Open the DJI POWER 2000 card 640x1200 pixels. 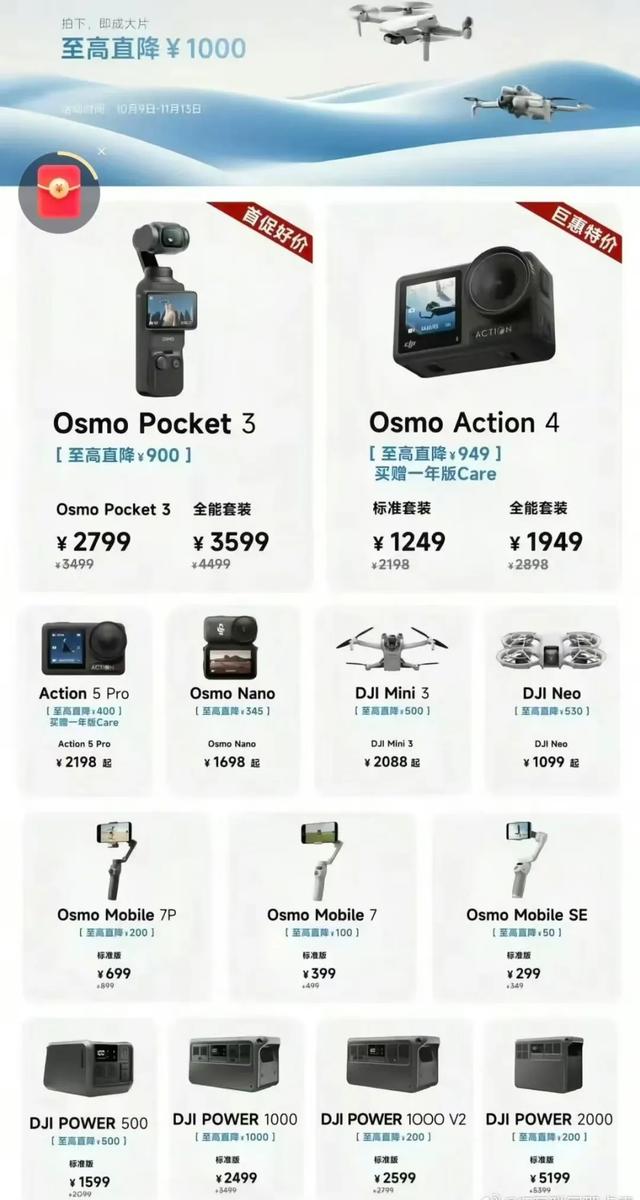click(x=549, y=1105)
